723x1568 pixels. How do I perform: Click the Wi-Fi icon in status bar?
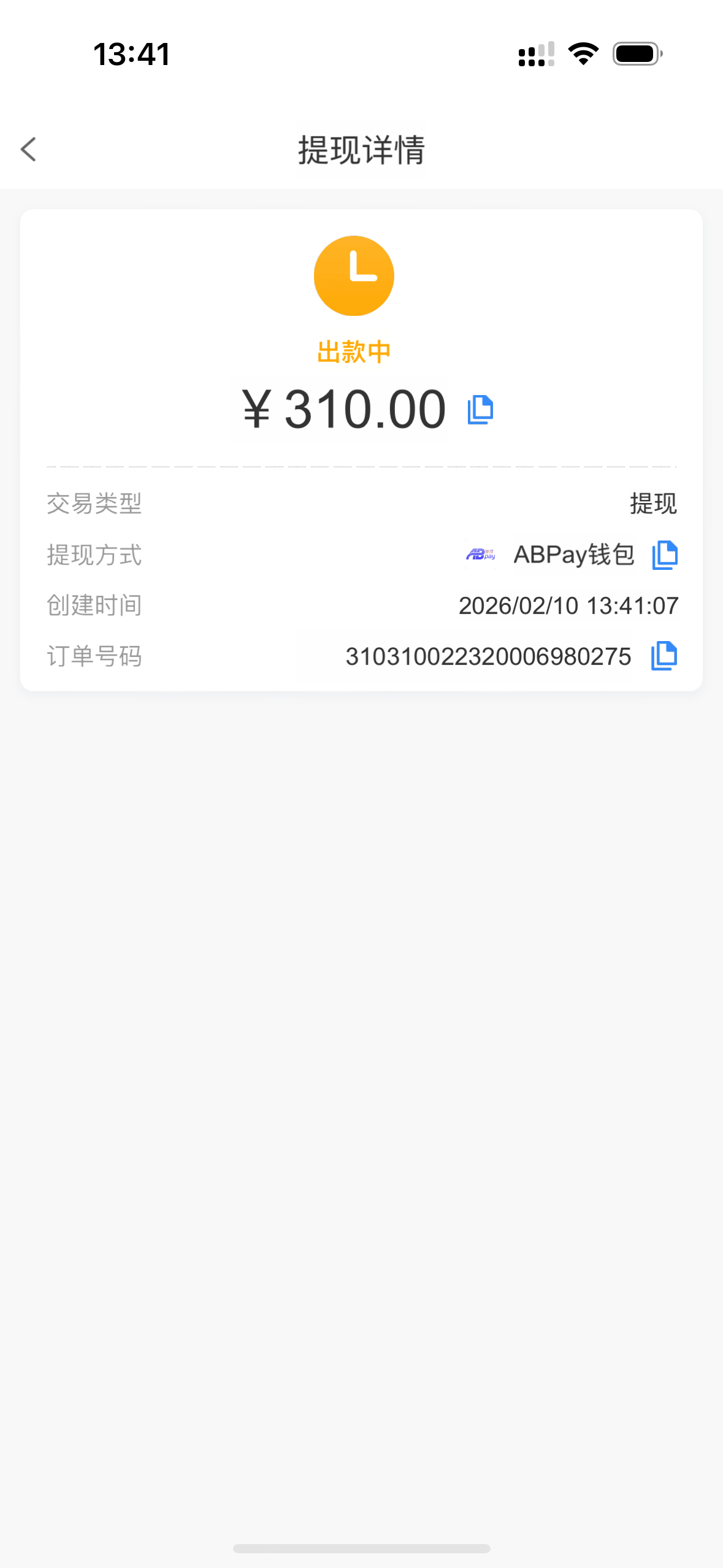583,54
